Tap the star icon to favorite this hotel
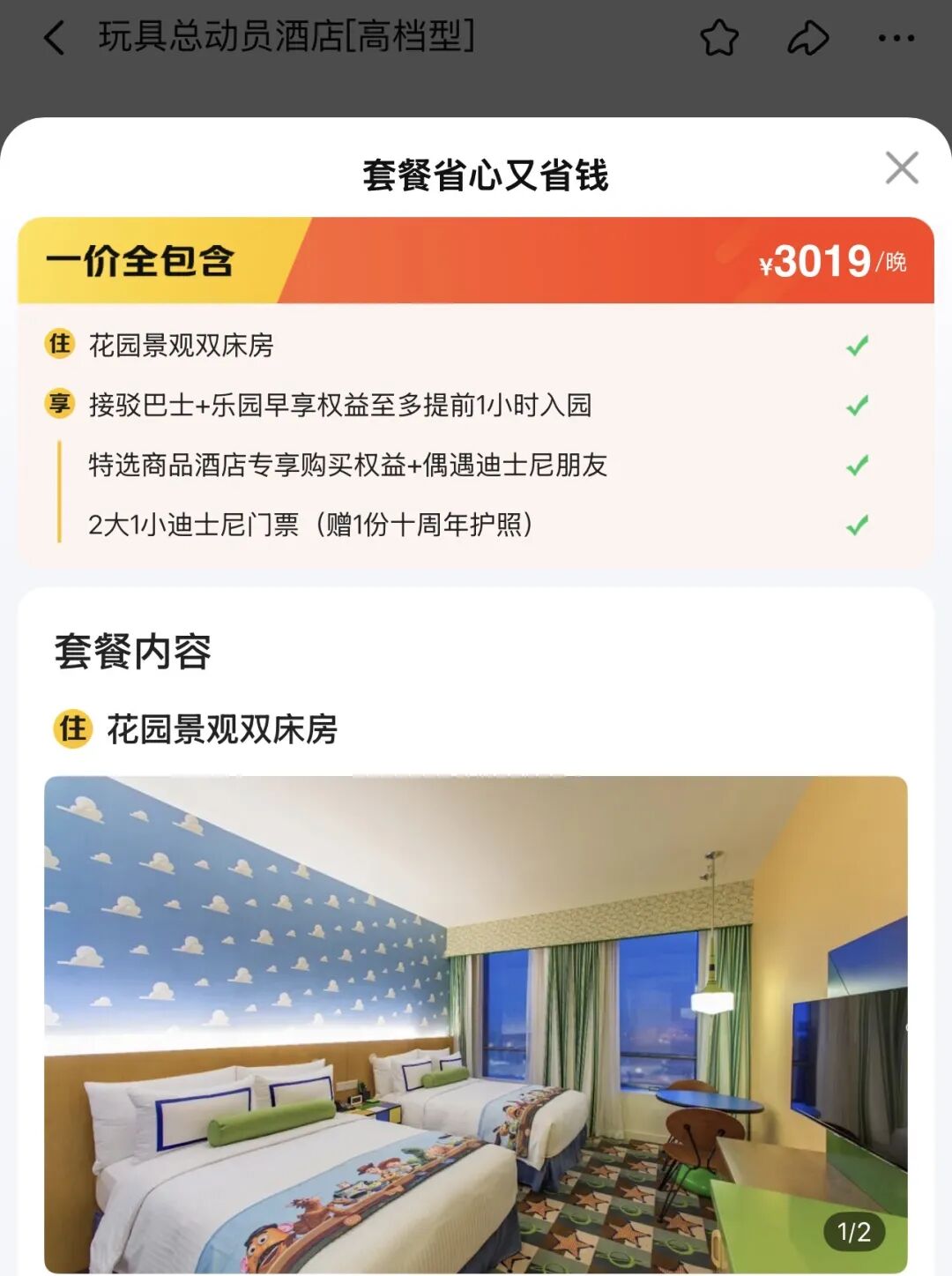The width and height of the screenshot is (952, 1276). coord(720,38)
